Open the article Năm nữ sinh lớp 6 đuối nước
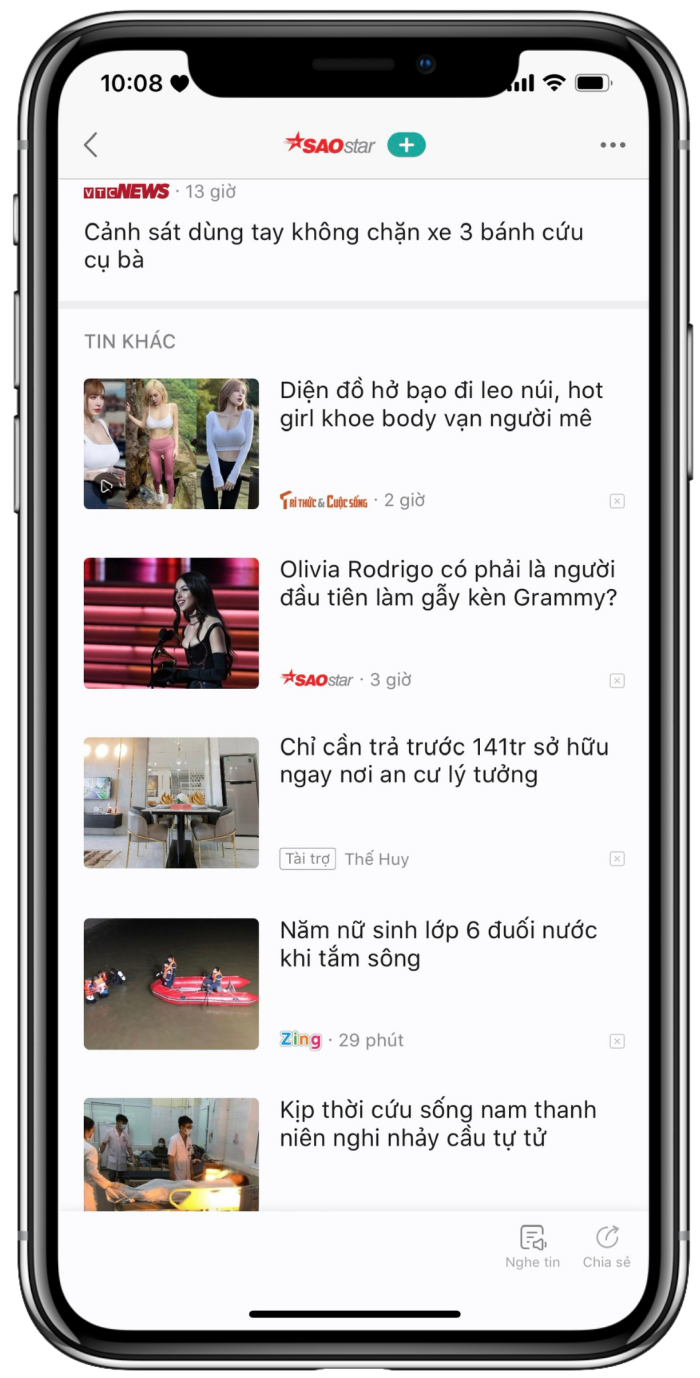Image resolution: width=700 pixels, height=1378 pixels. (438, 944)
